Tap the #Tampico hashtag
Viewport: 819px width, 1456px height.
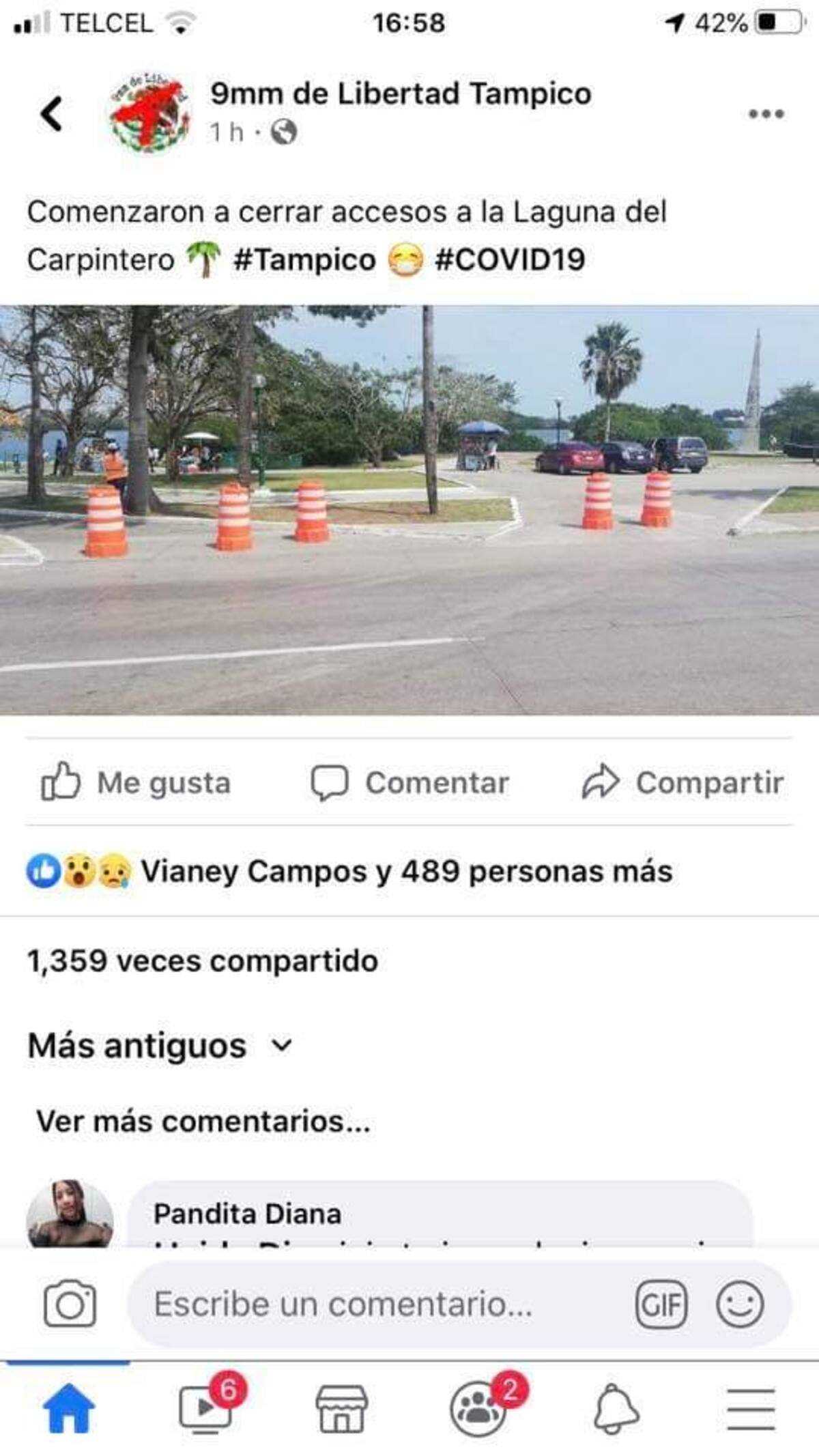pyautogui.click(x=304, y=260)
